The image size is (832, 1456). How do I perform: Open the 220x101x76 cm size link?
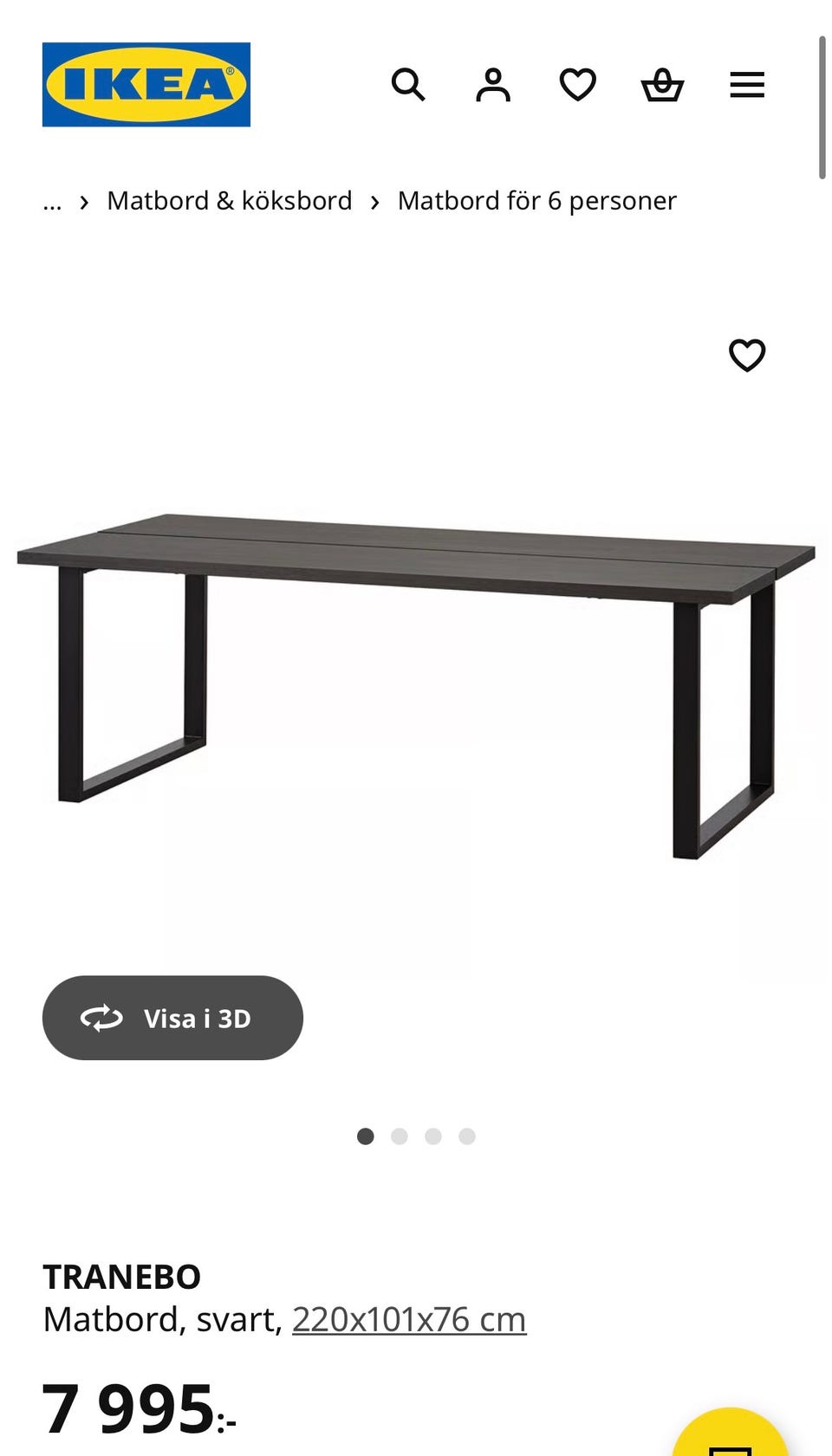click(409, 1319)
